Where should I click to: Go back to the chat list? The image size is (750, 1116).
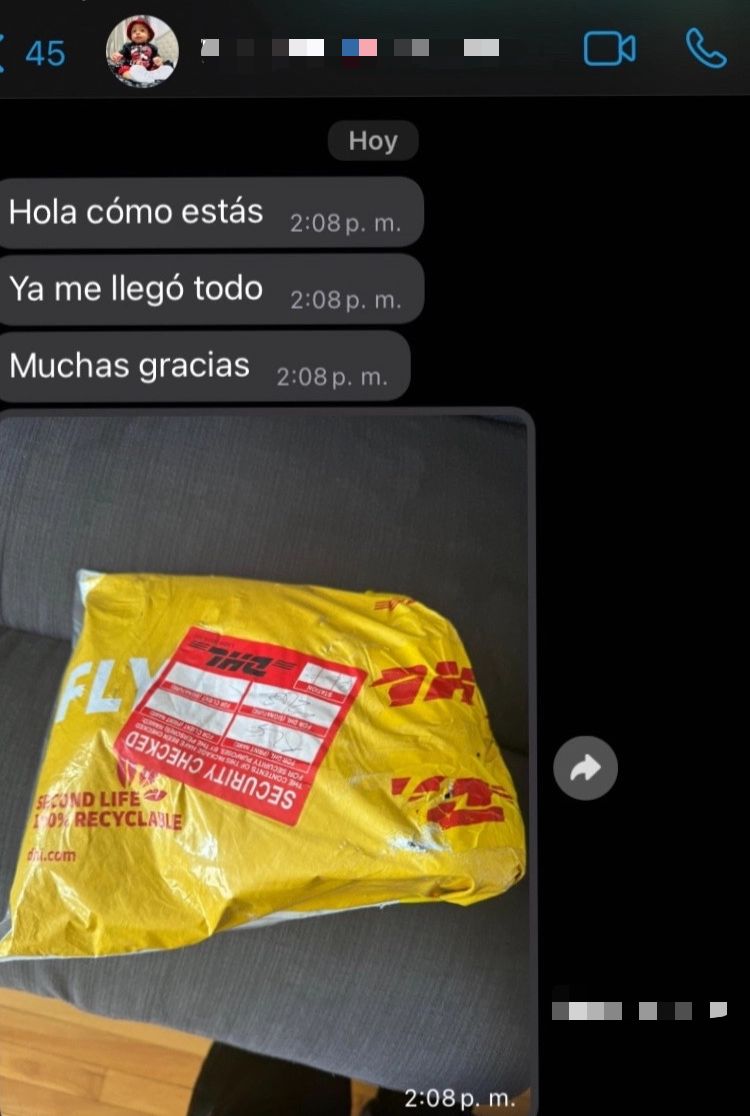click(x=30, y=52)
